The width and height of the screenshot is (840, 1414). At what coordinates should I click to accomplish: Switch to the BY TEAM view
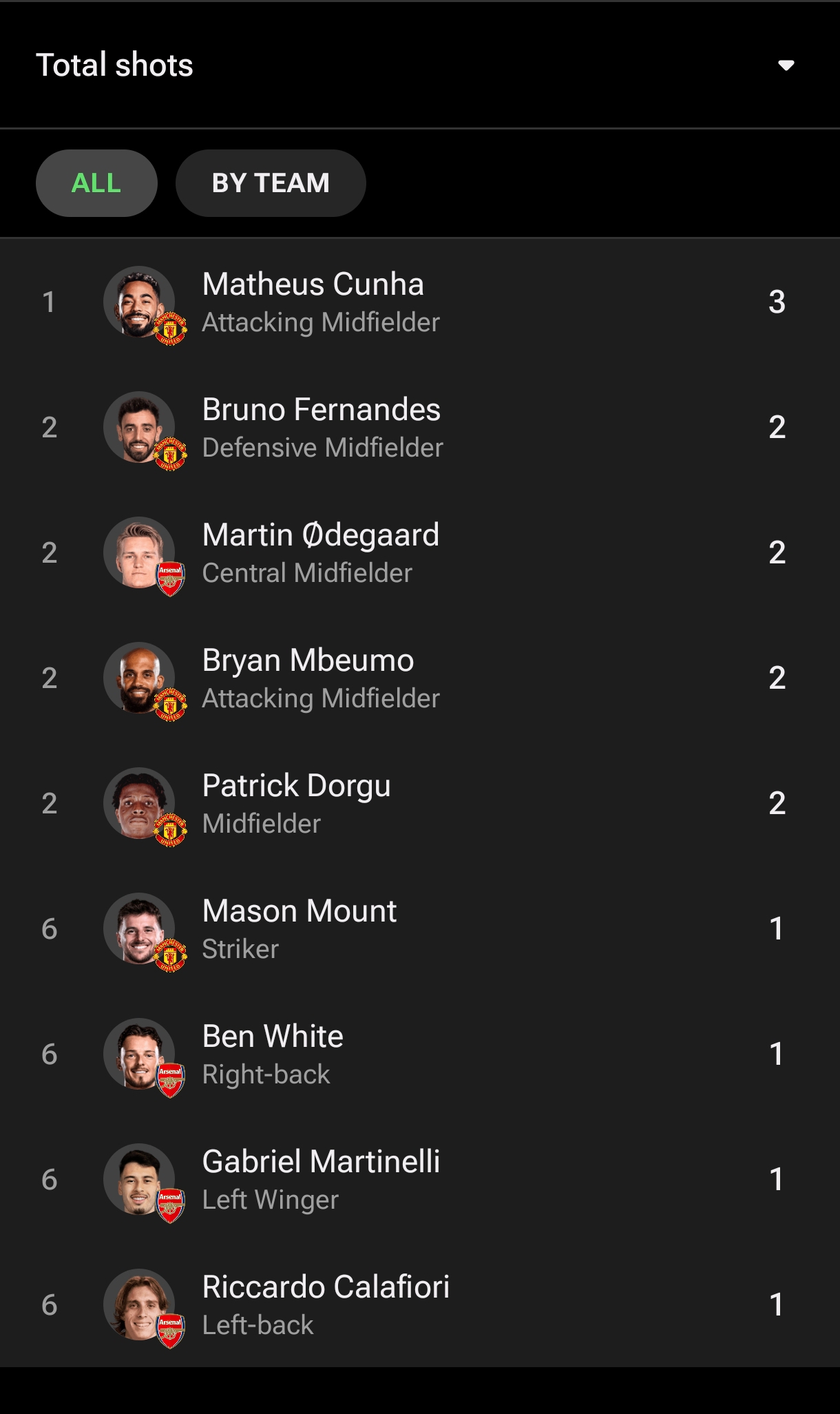(271, 183)
